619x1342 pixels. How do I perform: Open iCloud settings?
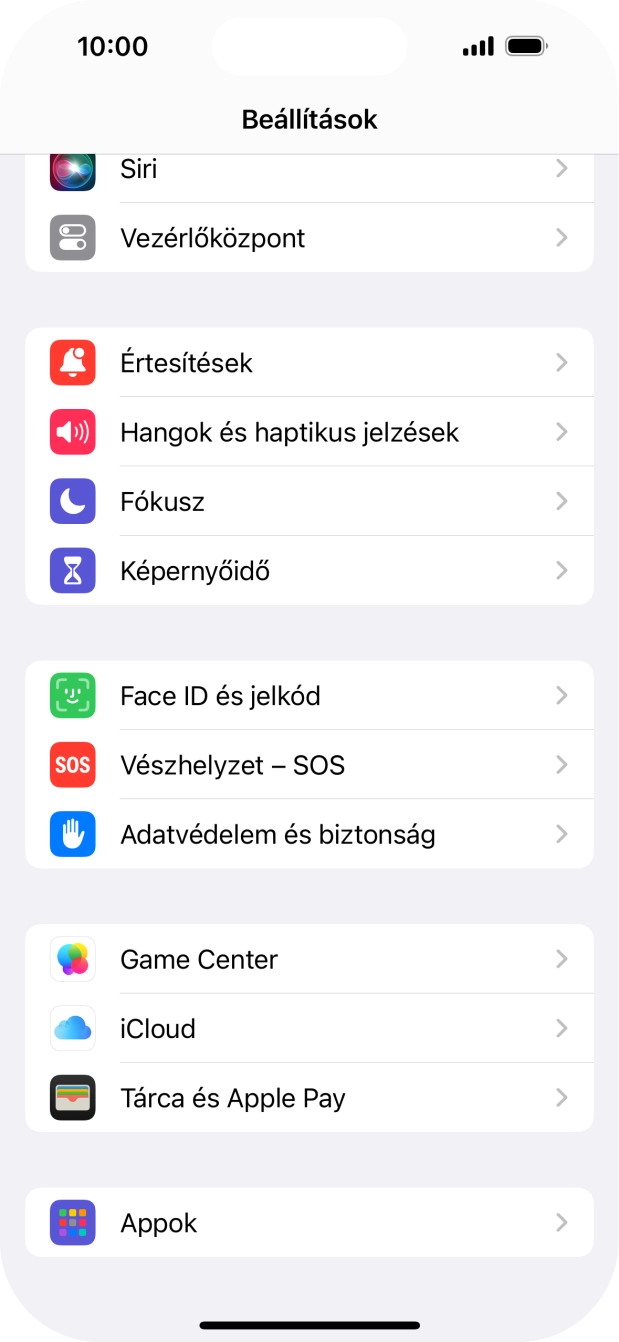pos(309,1028)
